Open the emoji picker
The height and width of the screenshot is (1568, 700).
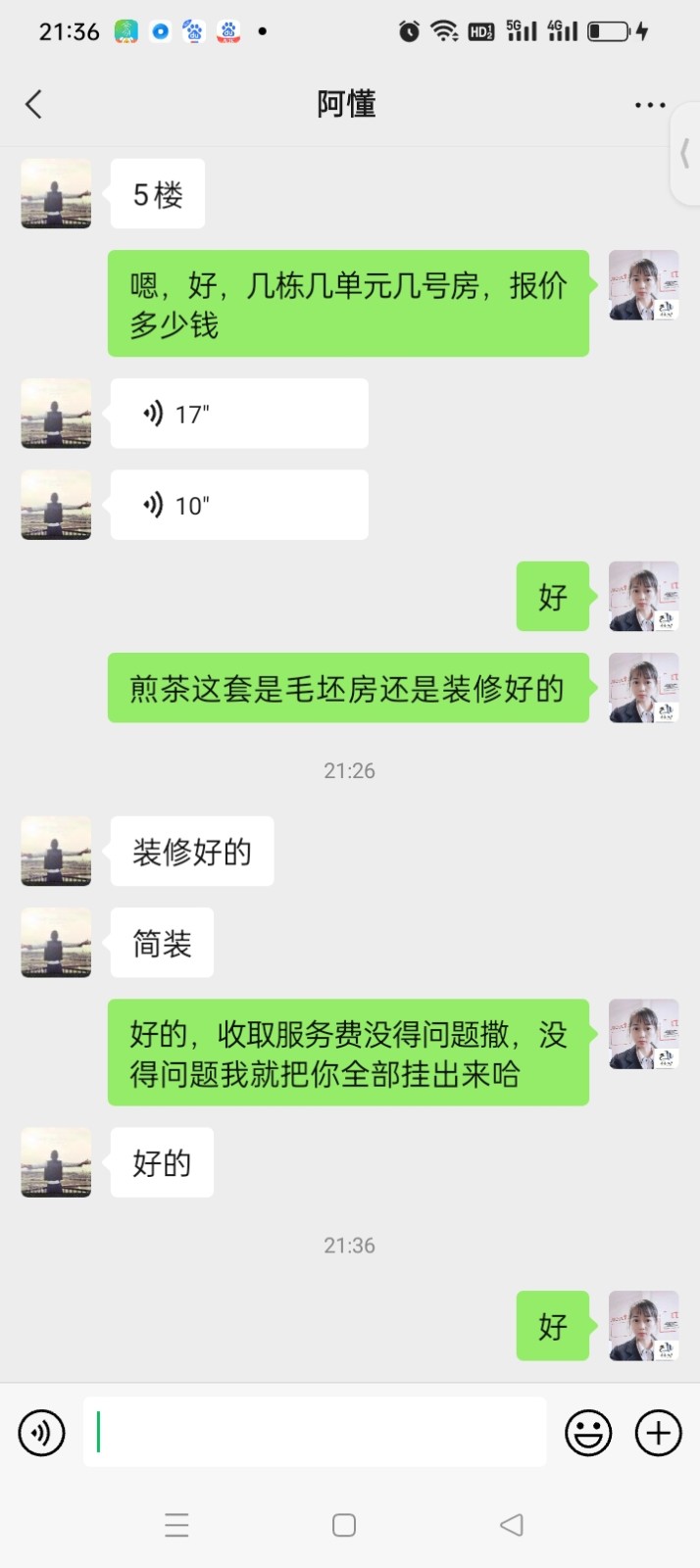pyautogui.click(x=588, y=1433)
